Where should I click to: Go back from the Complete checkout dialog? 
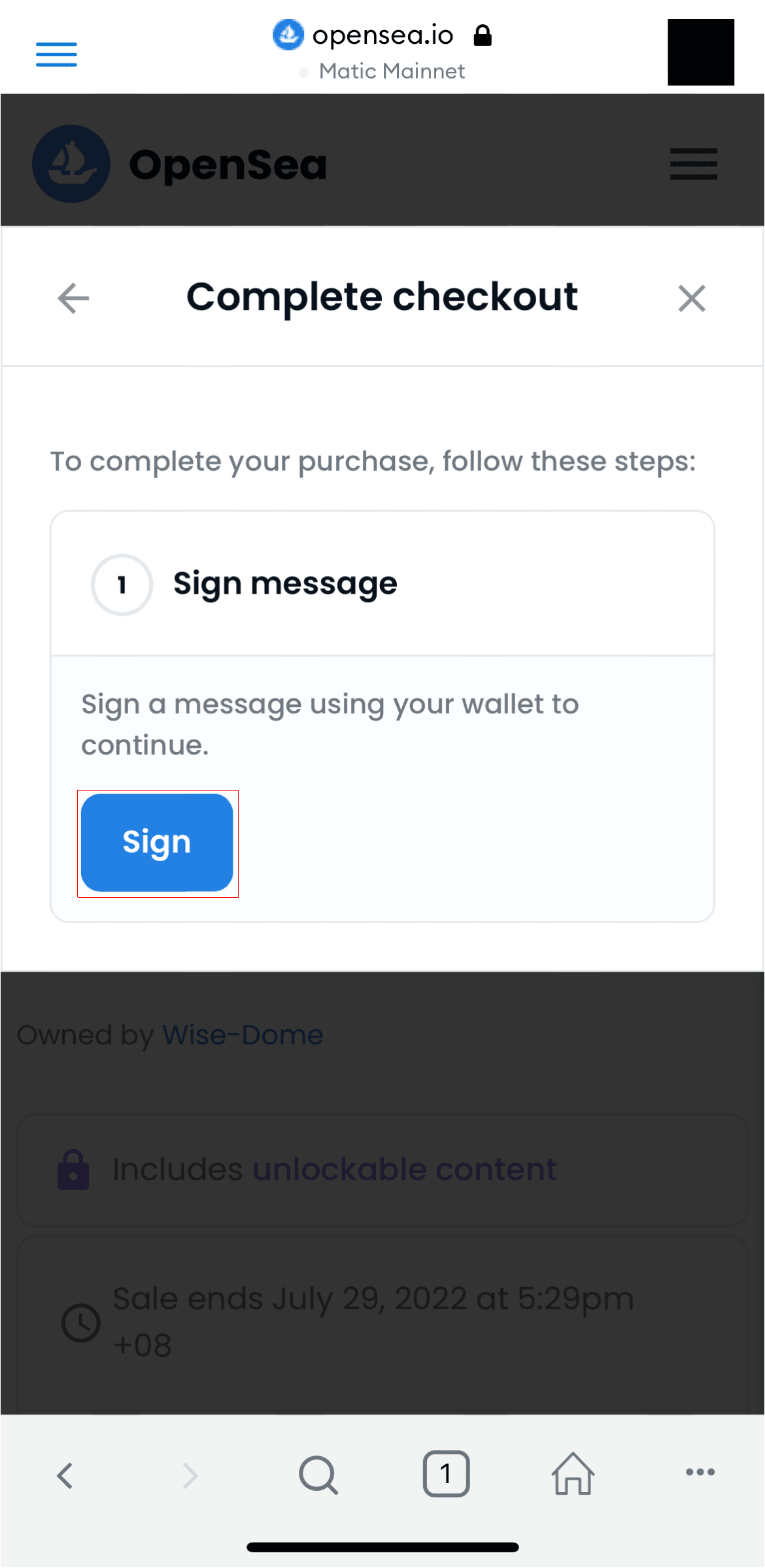pos(73,298)
